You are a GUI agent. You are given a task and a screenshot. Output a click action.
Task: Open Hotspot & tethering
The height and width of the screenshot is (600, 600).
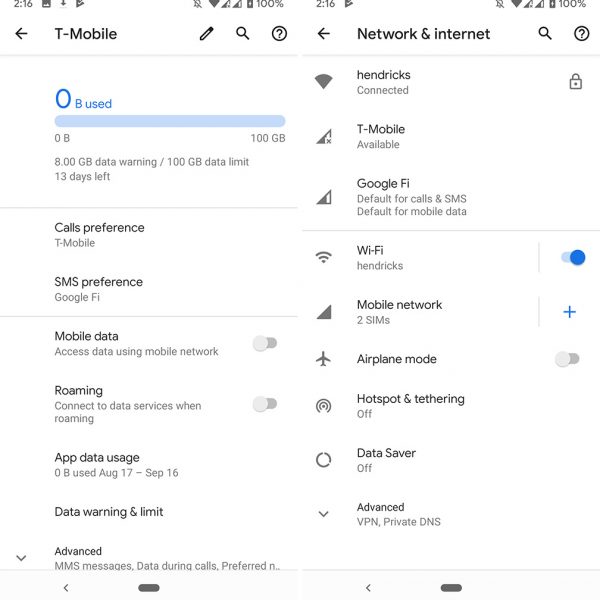(x=410, y=405)
